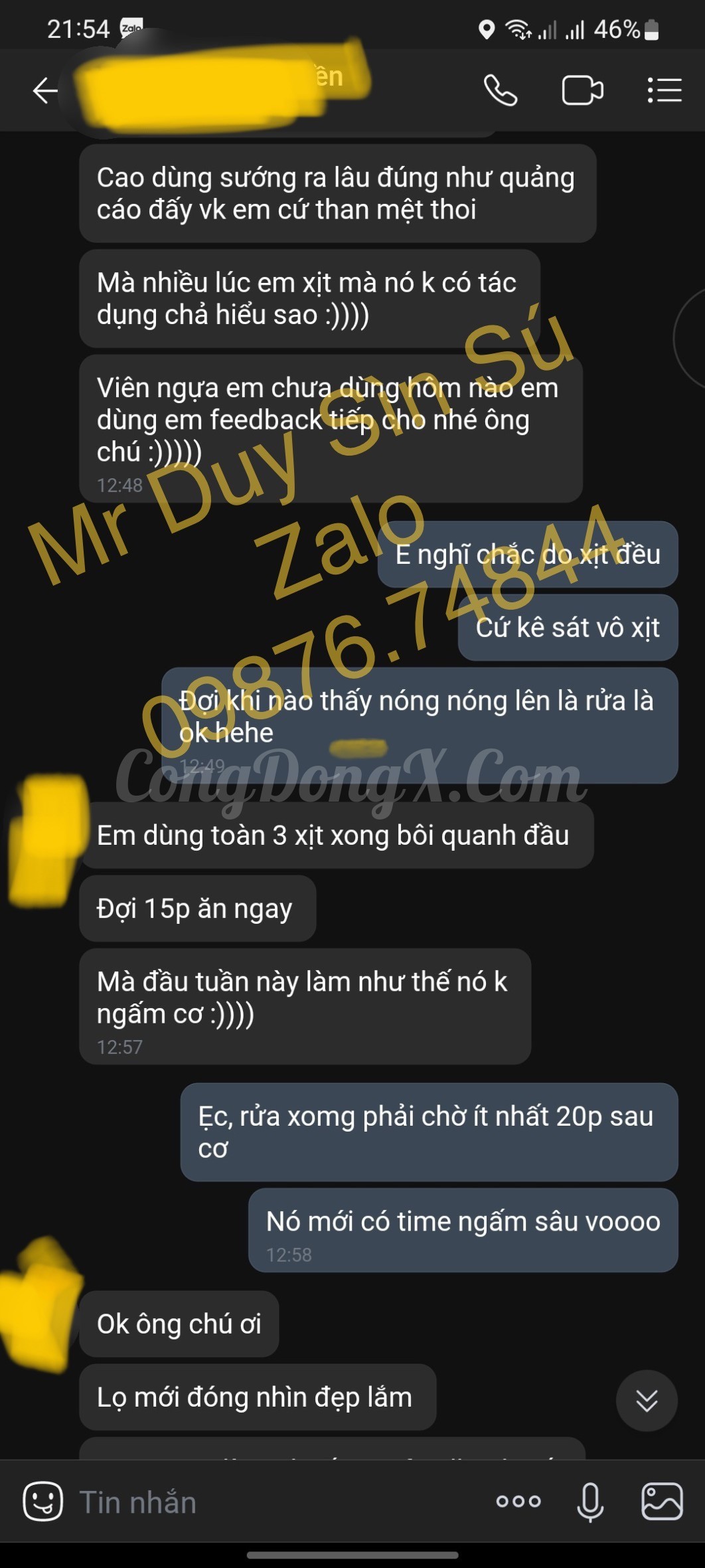705x1568 pixels.
Task: Attach a photo from the gallery
Action: 662,1501
